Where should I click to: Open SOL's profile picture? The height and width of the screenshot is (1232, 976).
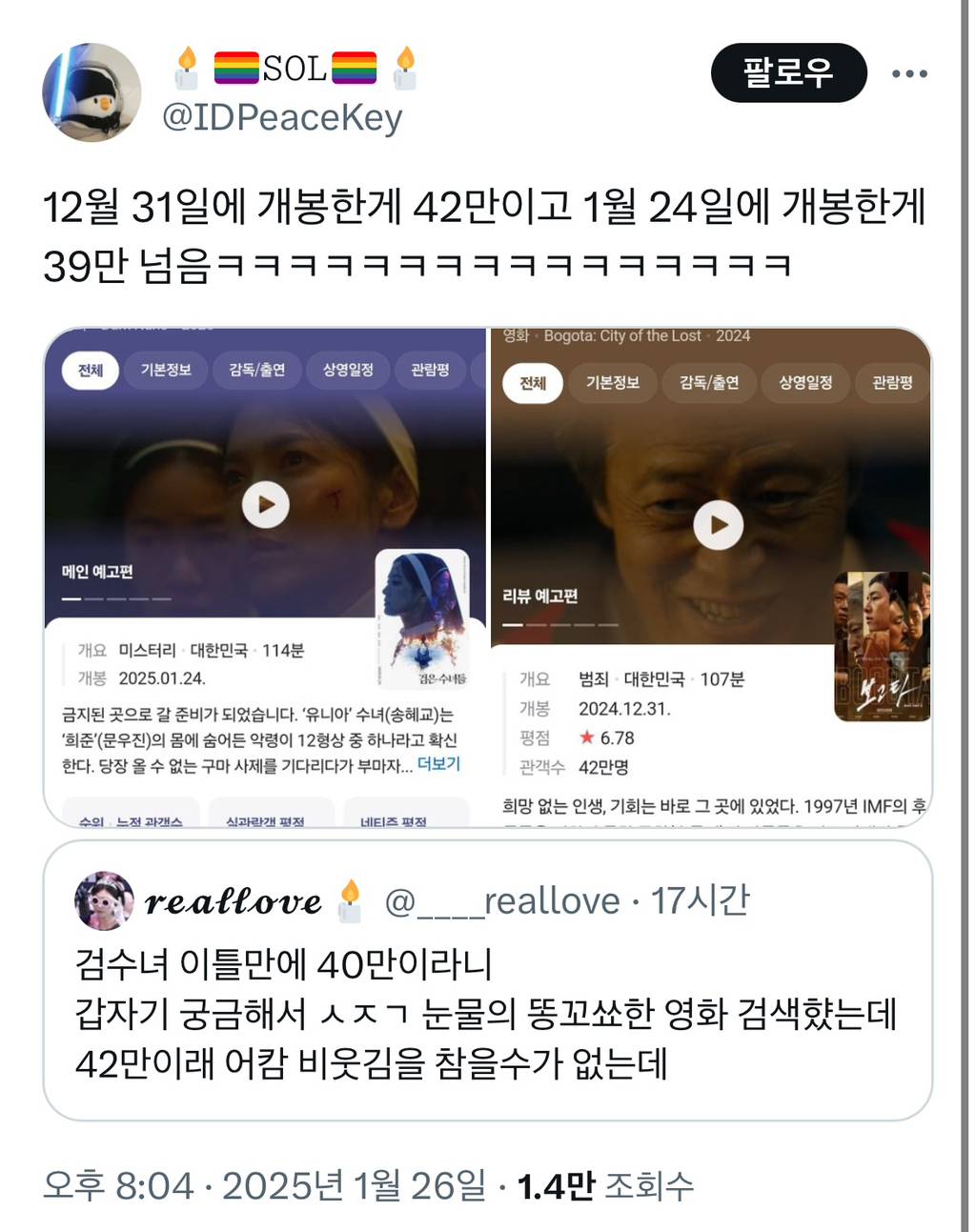click(91, 92)
